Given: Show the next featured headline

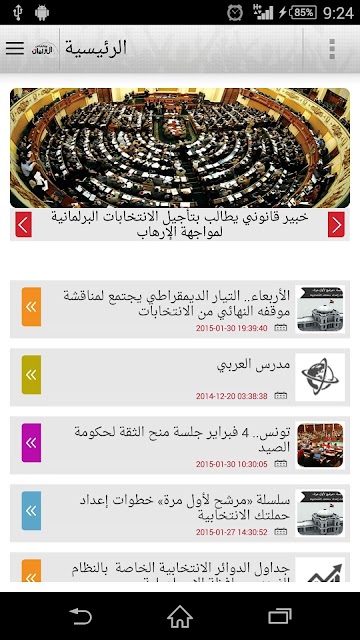Looking at the screenshot, I should (x=336, y=224).
